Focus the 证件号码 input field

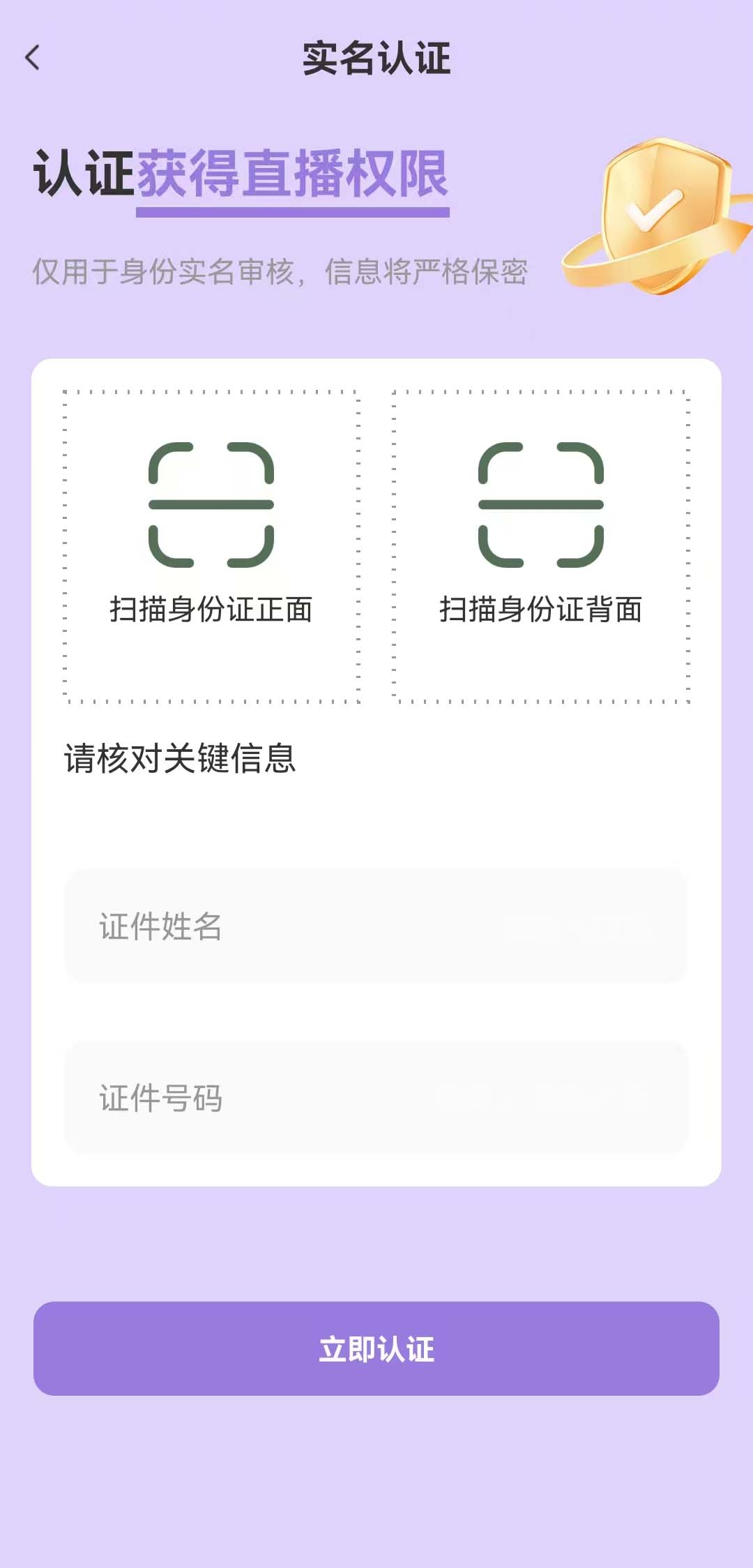[376, 1098]
